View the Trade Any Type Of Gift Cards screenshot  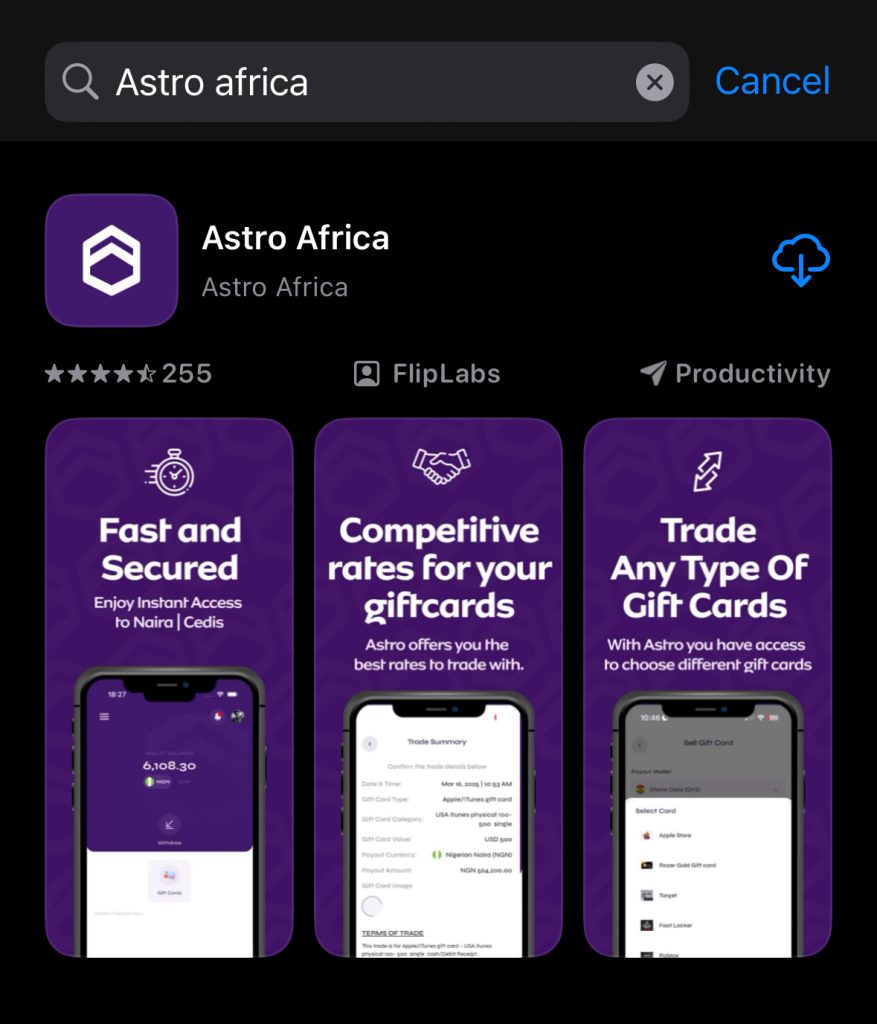707,687
